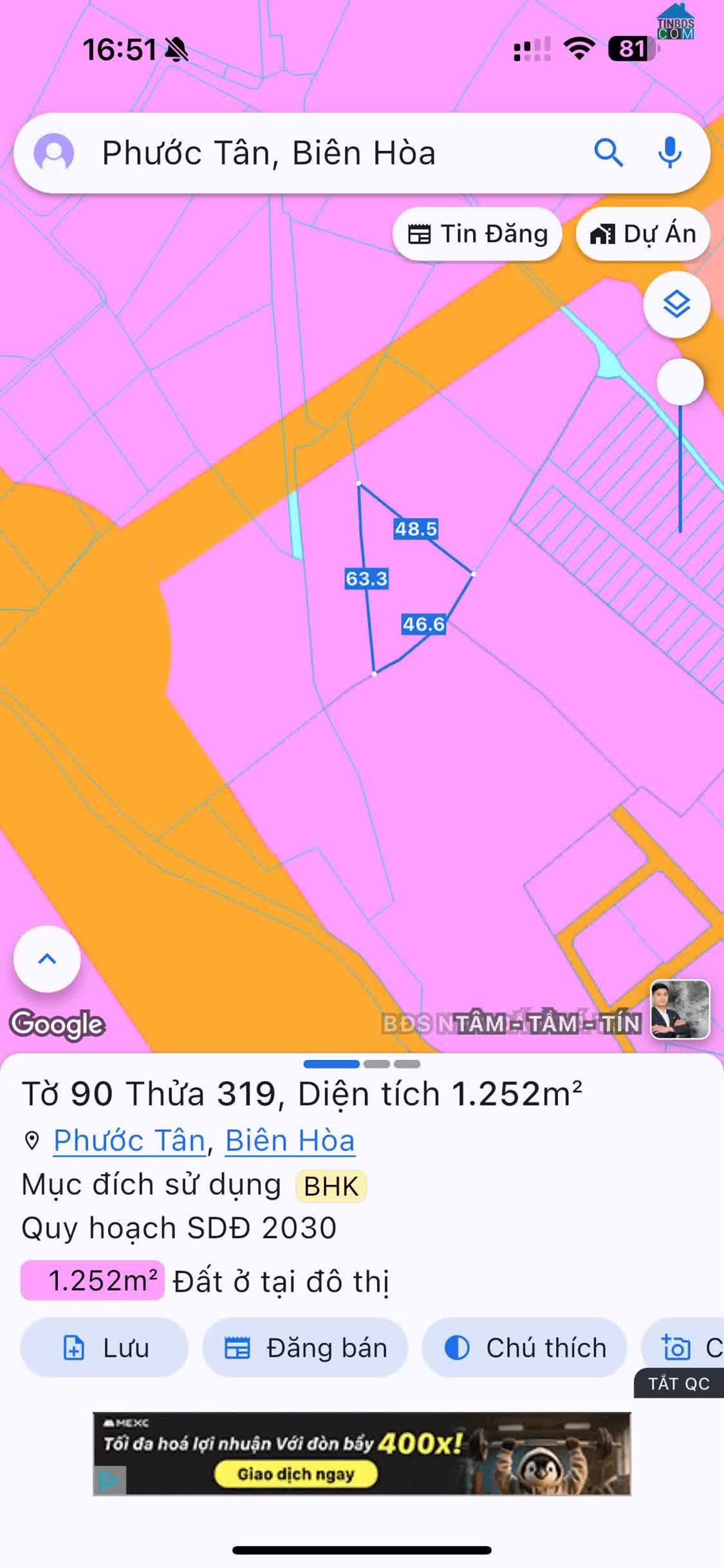The height and width of the screenshot is (1568, 724).
Task: Open the Phước Tân, Biên Hòa search field
Action: click(x=322, y=153)
